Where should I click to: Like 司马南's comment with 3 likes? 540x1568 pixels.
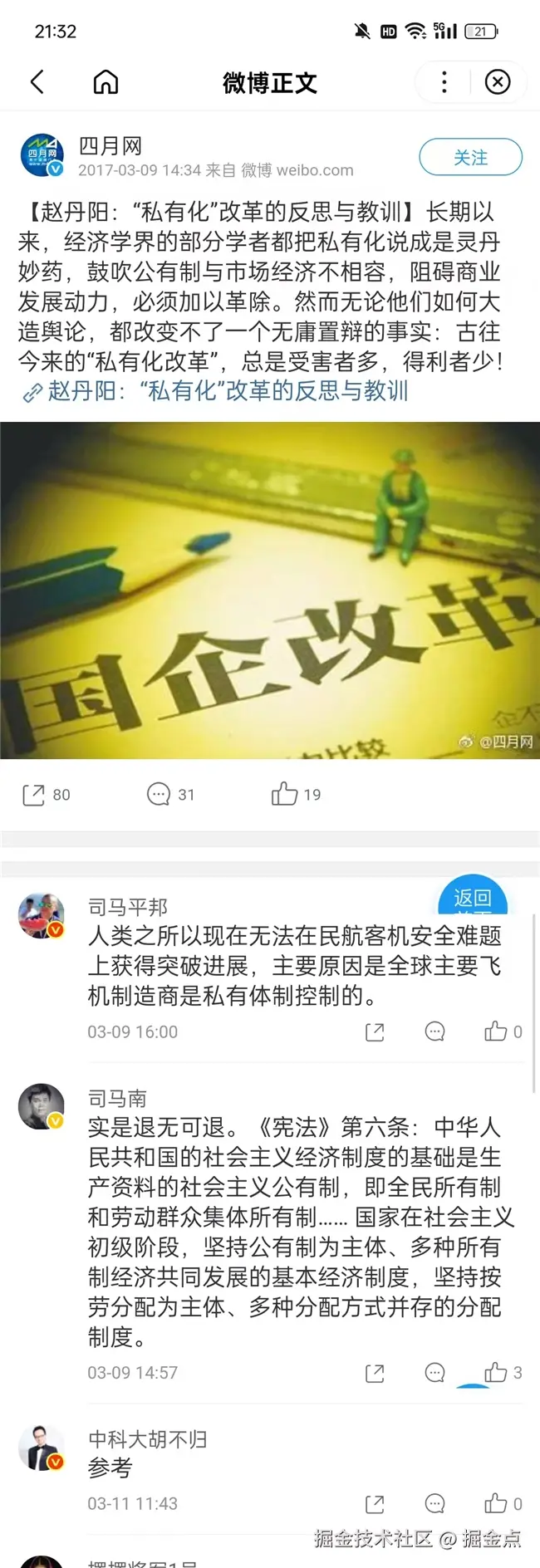496,1373
